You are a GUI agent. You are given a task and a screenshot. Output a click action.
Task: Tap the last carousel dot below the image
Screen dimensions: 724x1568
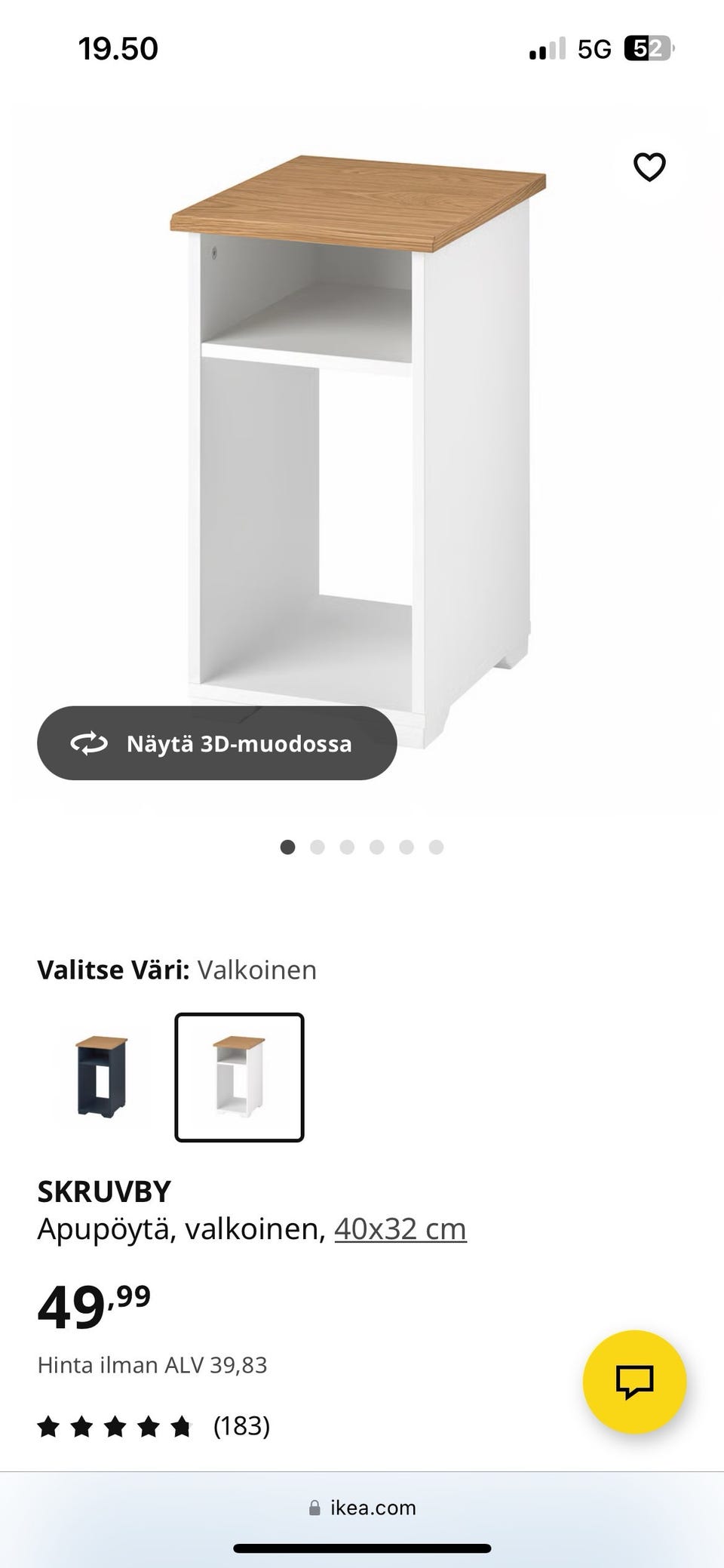point(434,847)
